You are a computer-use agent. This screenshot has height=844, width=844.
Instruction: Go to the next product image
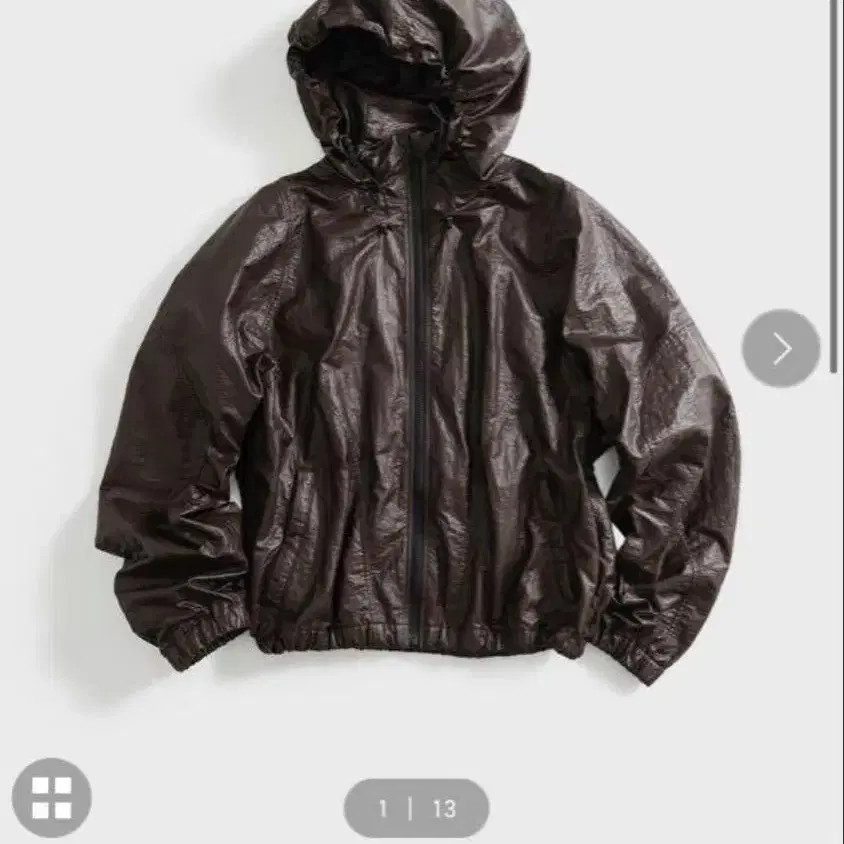pos(781,348)
